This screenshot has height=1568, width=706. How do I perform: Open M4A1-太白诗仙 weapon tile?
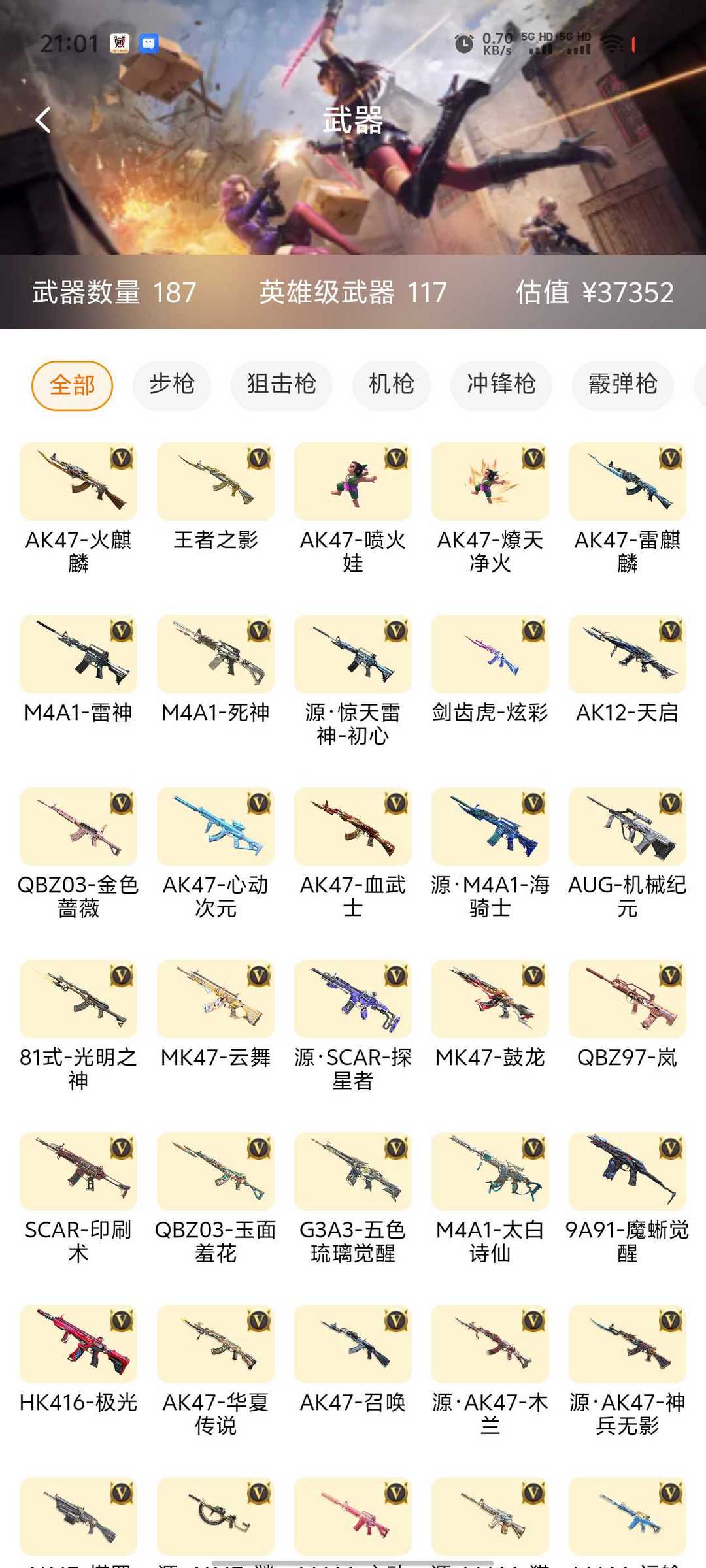pos(490,1198)
